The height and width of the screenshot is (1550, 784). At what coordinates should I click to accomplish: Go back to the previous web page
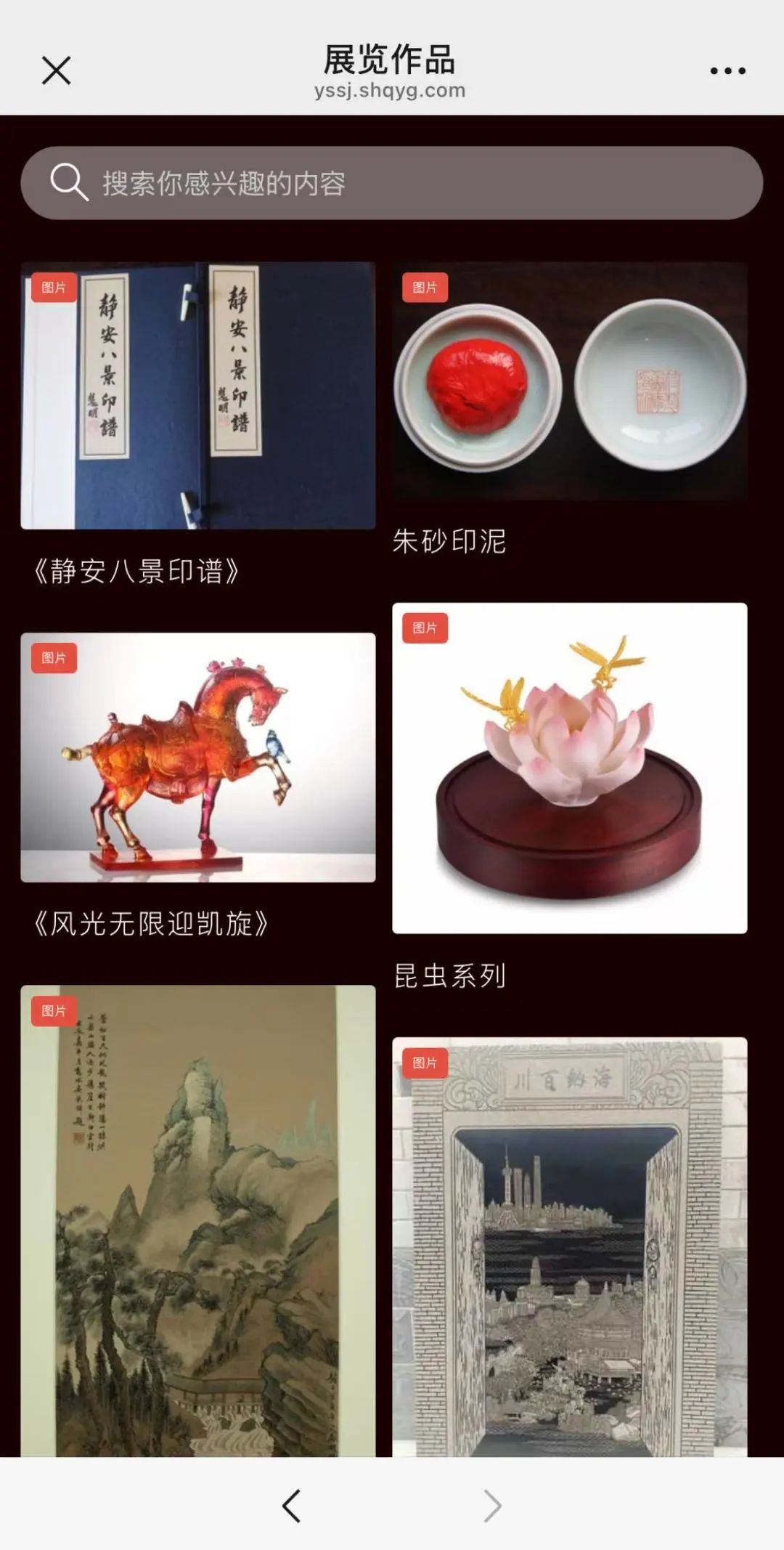(292, 1506)
